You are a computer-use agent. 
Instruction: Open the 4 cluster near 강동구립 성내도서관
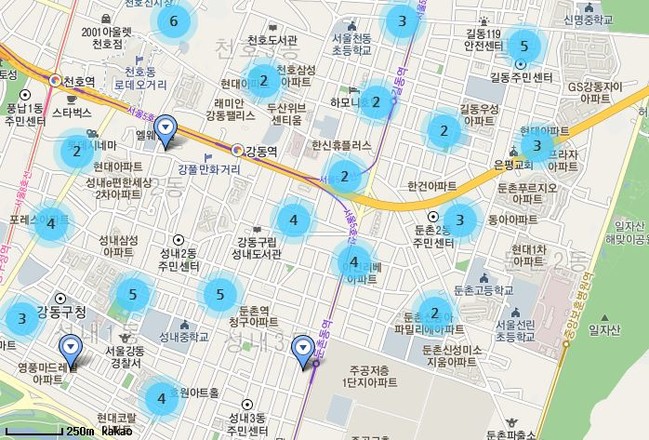click(293, 220)
